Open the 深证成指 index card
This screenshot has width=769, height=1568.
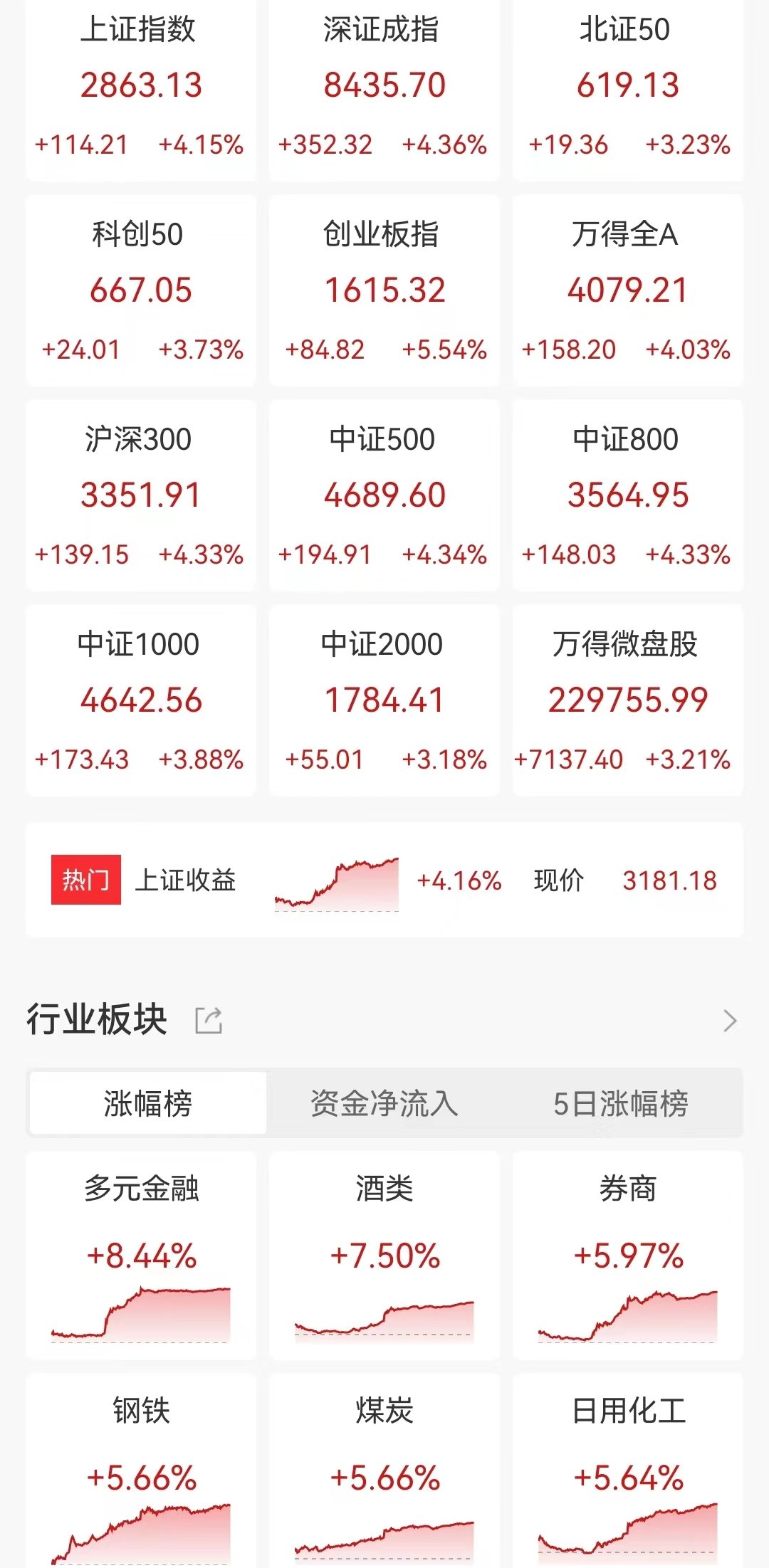(384, 89)
